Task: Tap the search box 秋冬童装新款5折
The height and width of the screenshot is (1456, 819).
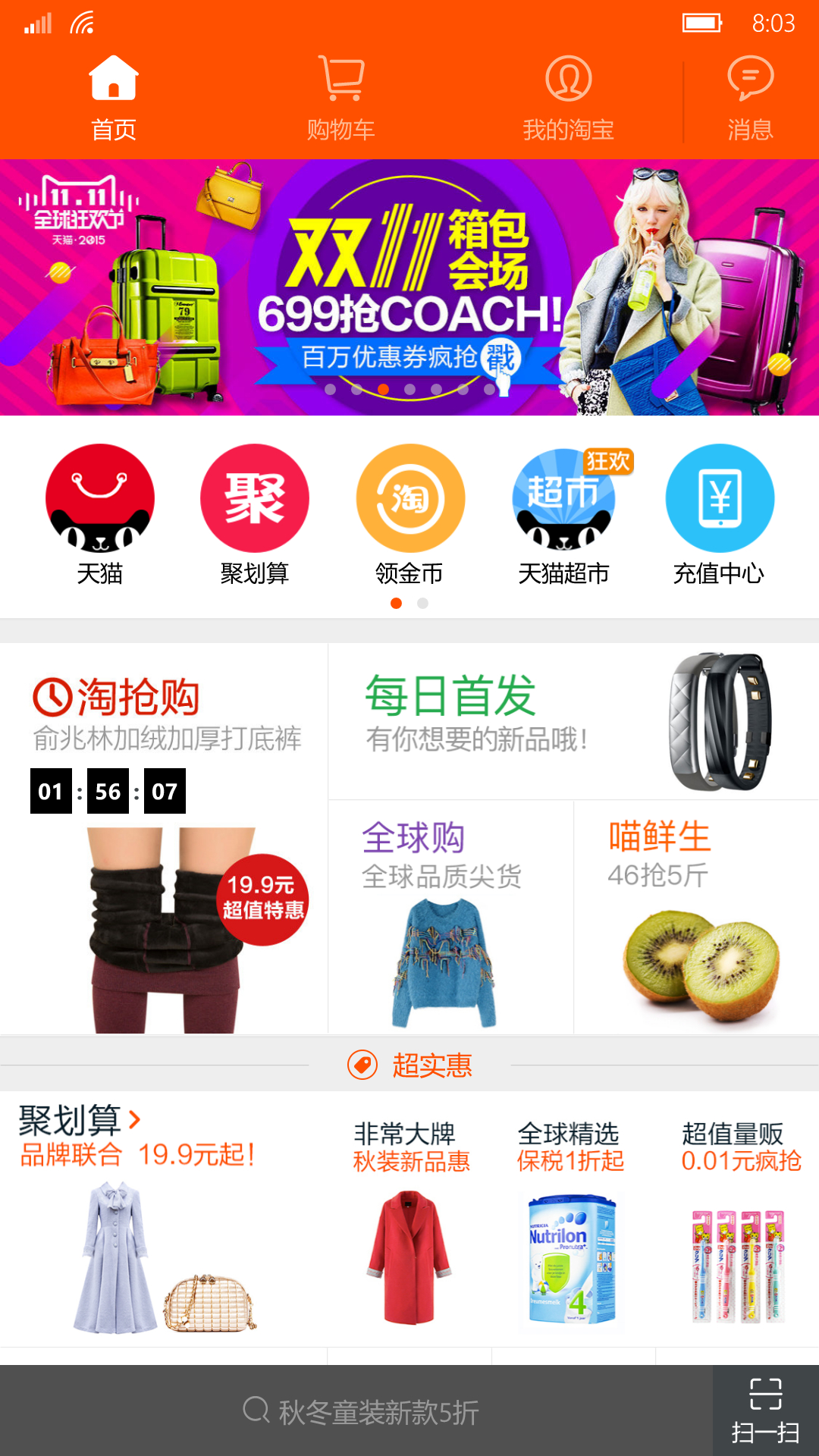Action: 356,1411
